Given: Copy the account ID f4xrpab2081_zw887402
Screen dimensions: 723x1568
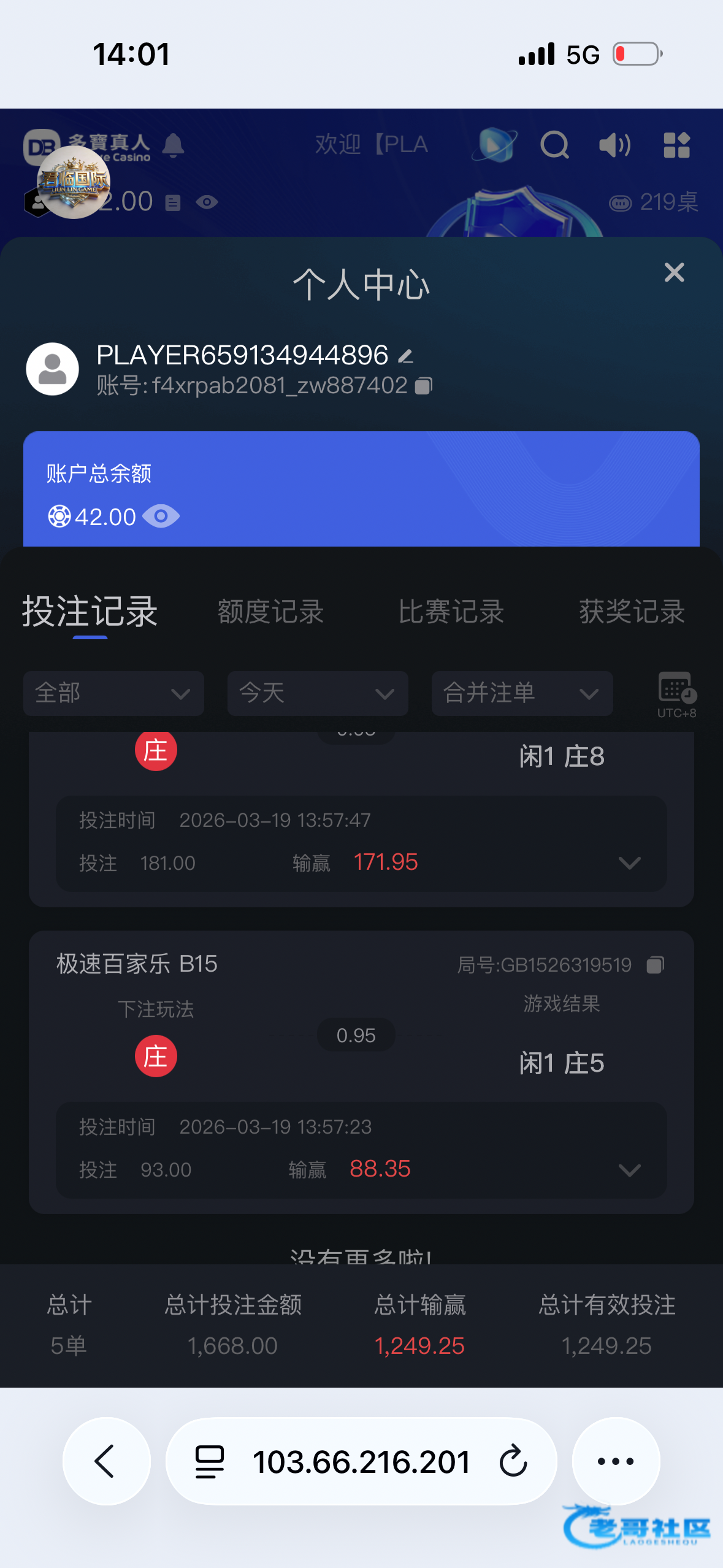Looking at the screenshot, I should (423, 386).
